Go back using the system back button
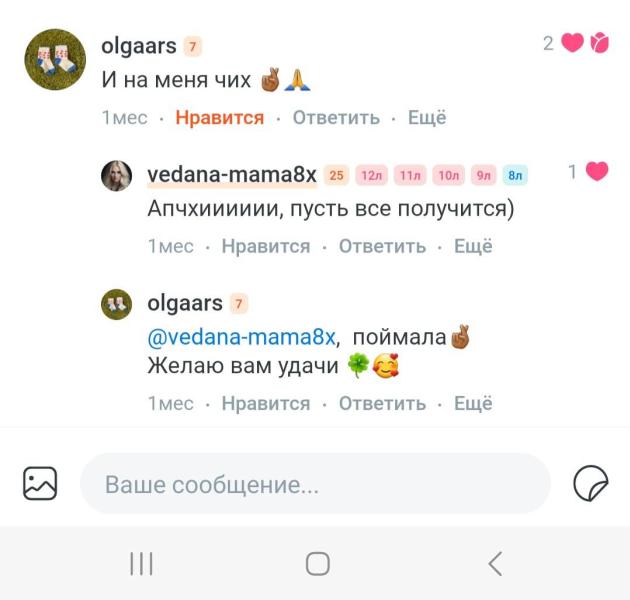 [x=495, y=564]
